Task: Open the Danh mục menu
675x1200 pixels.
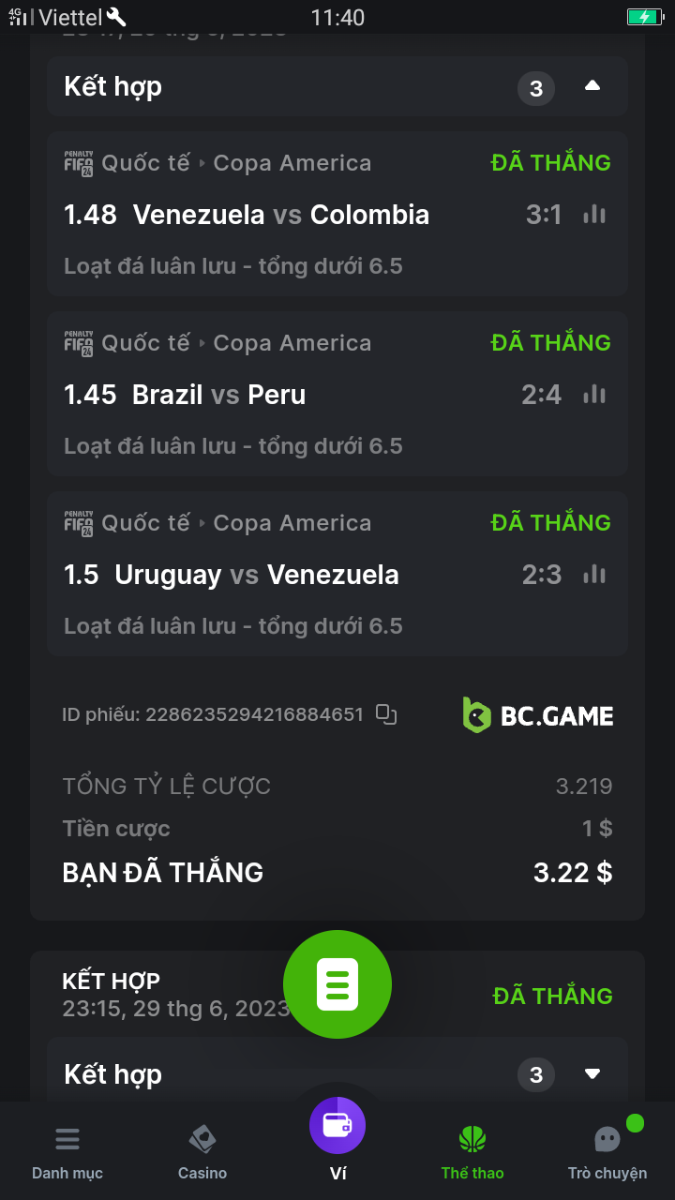Action: pyautogui.click(x=67, y=1151)
